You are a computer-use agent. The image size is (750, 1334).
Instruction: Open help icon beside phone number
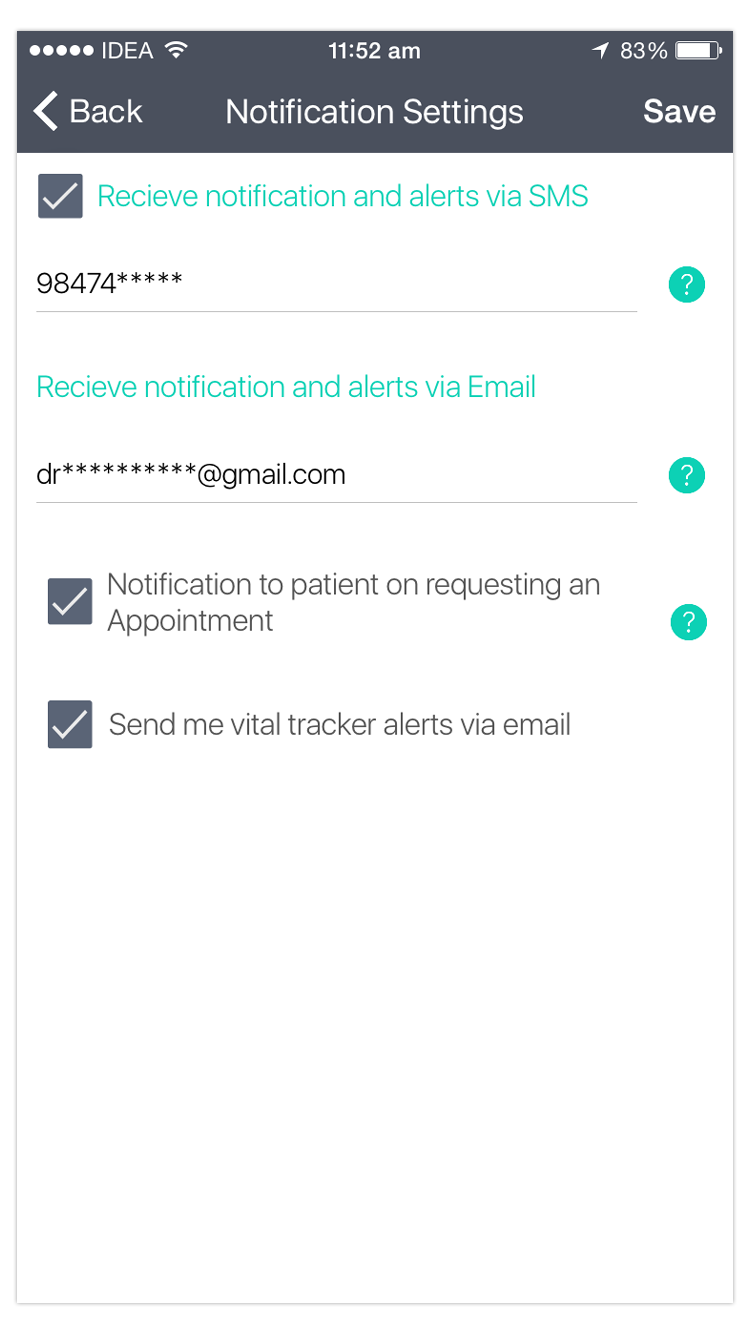tap(687, 286)
